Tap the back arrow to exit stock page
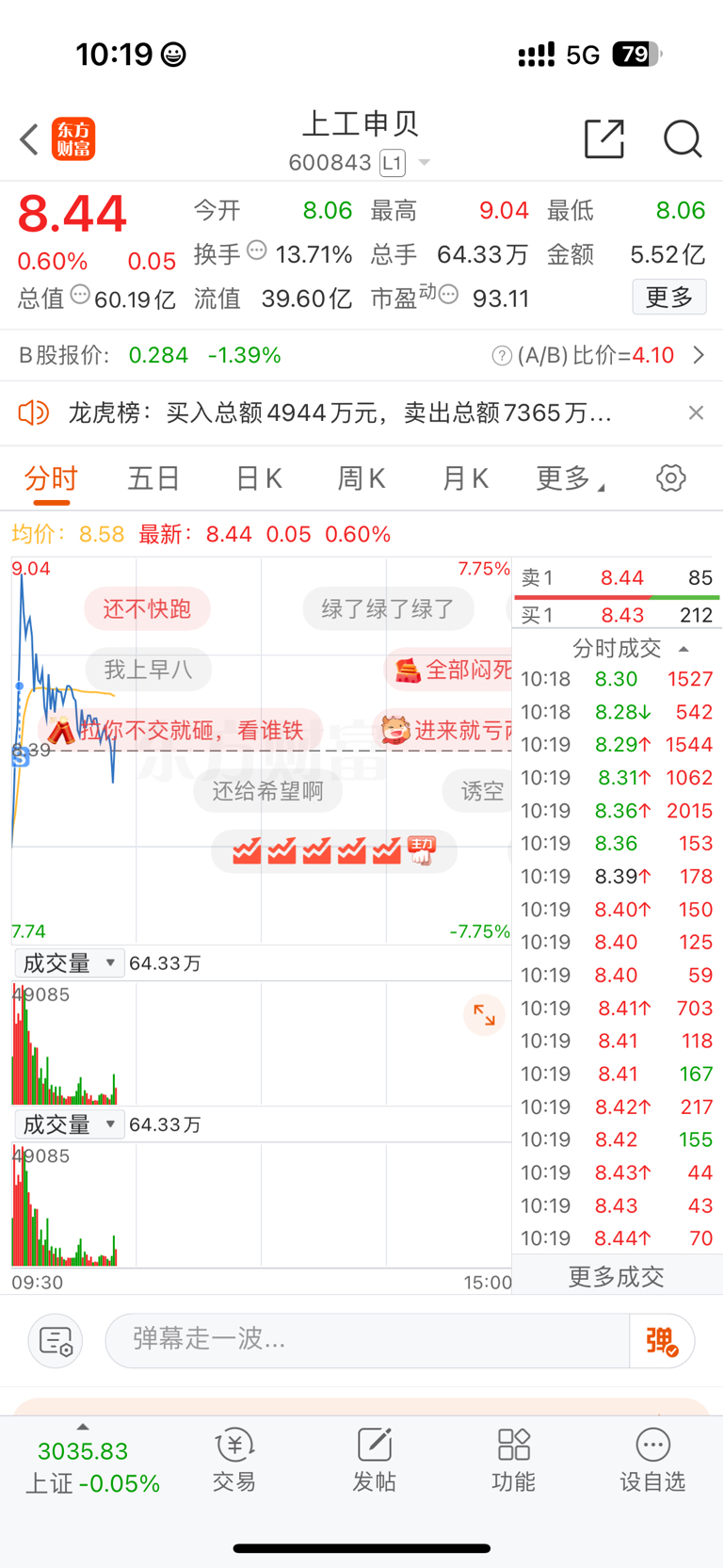The image size is (724, 1568). [x=28, y=138]
